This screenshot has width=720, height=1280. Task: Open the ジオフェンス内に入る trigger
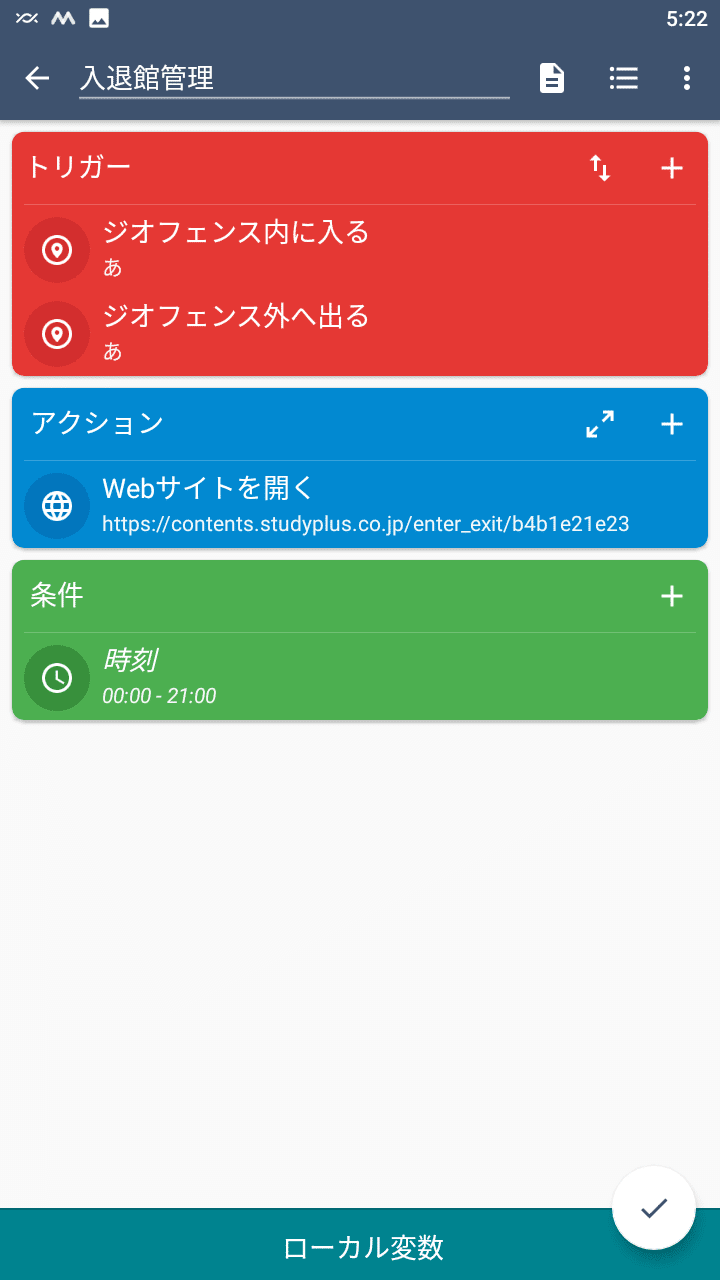point(360,249)
